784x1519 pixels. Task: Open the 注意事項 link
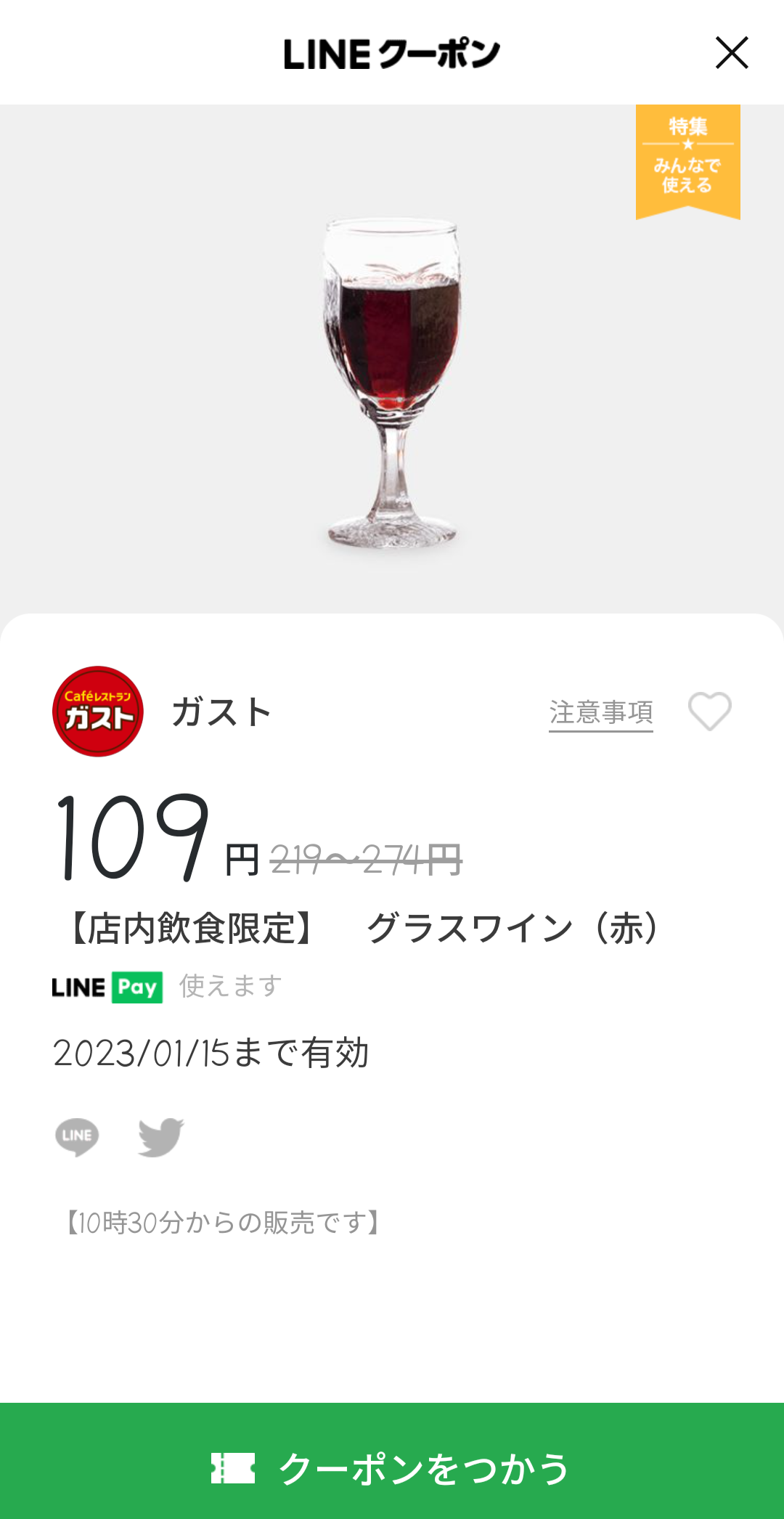click(x=600, y=713)
